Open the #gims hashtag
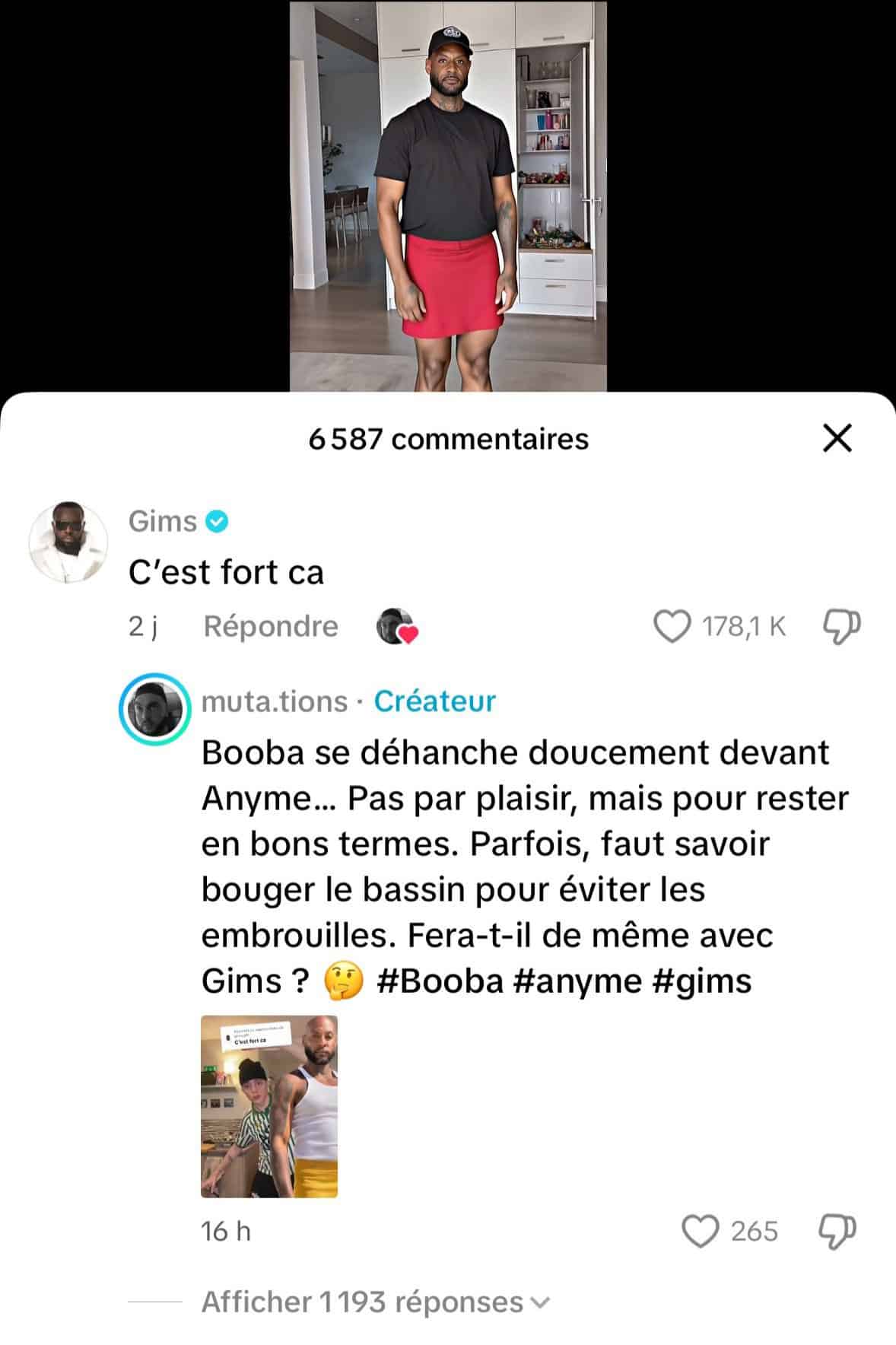 [702, 981]
